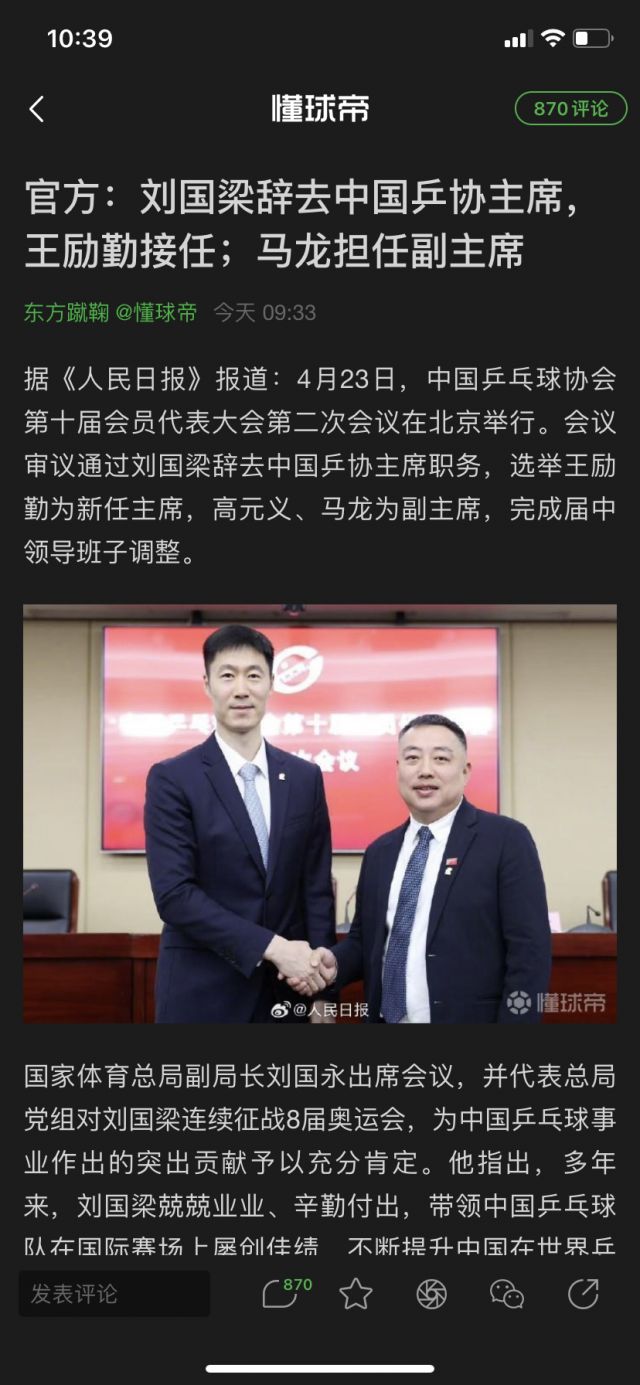640x1385 pixels.
Task: Bookmark this article with the star icon
Action: click(x=355, y=1294)
